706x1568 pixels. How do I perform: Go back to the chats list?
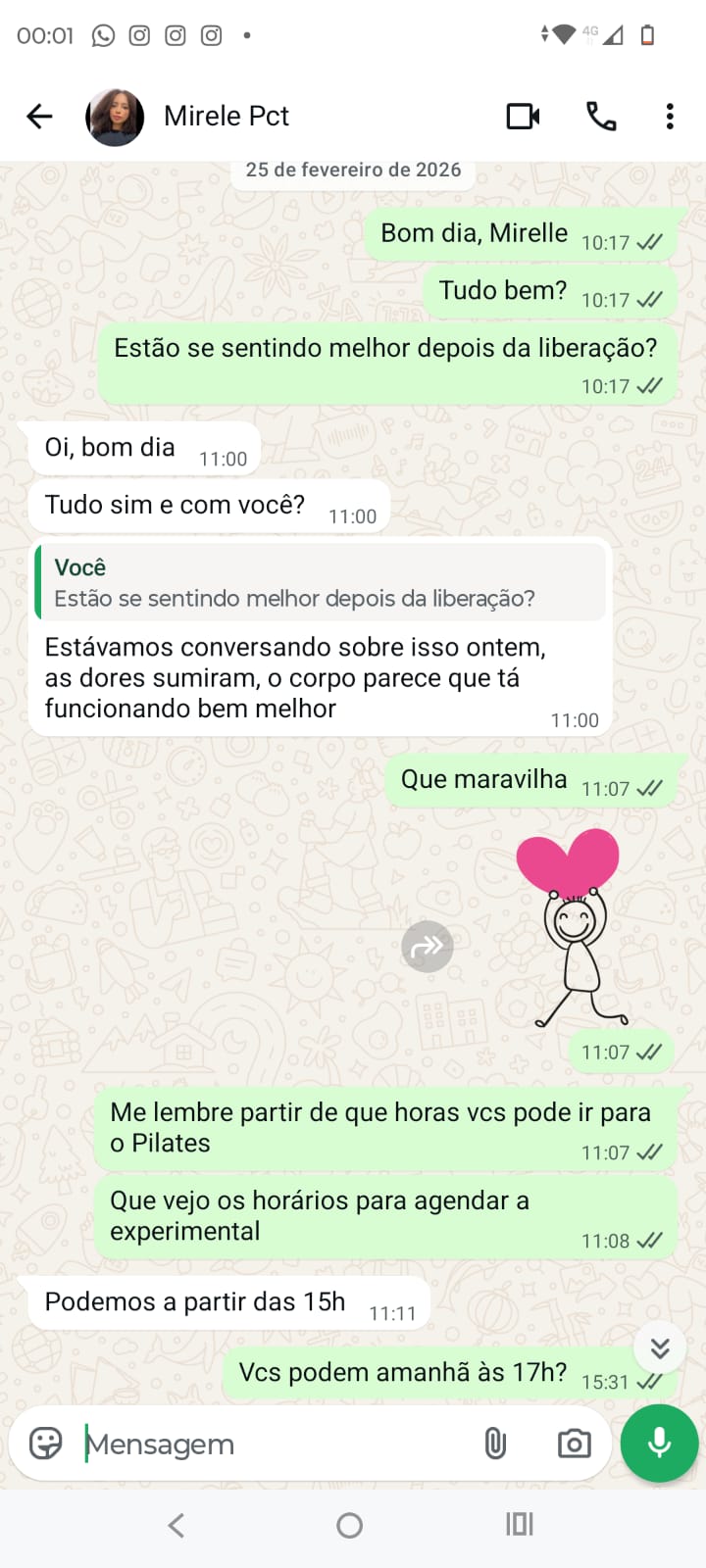pos(39,117)
